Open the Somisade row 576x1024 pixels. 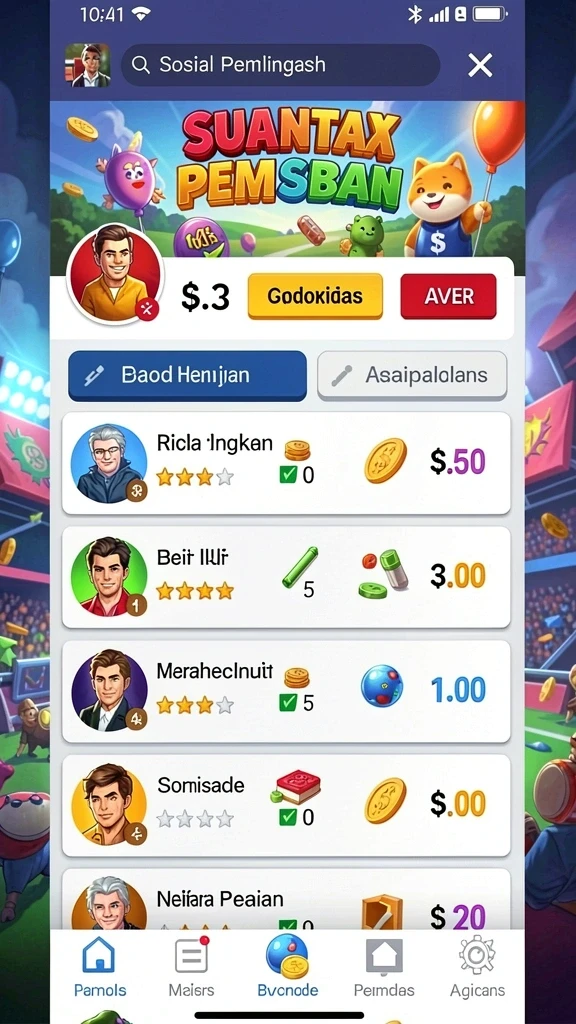pos(286,805)
